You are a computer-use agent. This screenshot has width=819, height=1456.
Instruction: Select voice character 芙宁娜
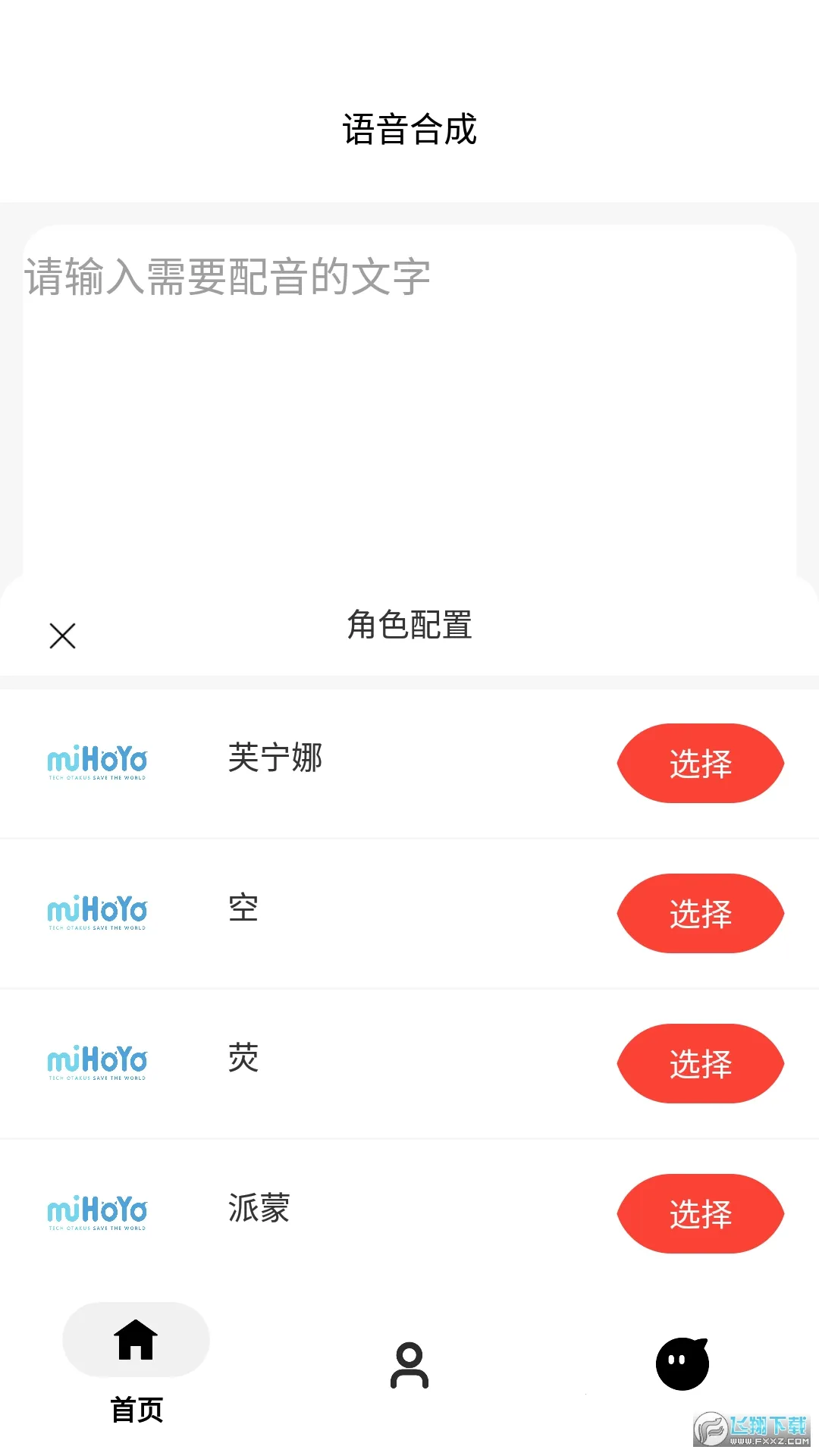(x=700, y=762)
